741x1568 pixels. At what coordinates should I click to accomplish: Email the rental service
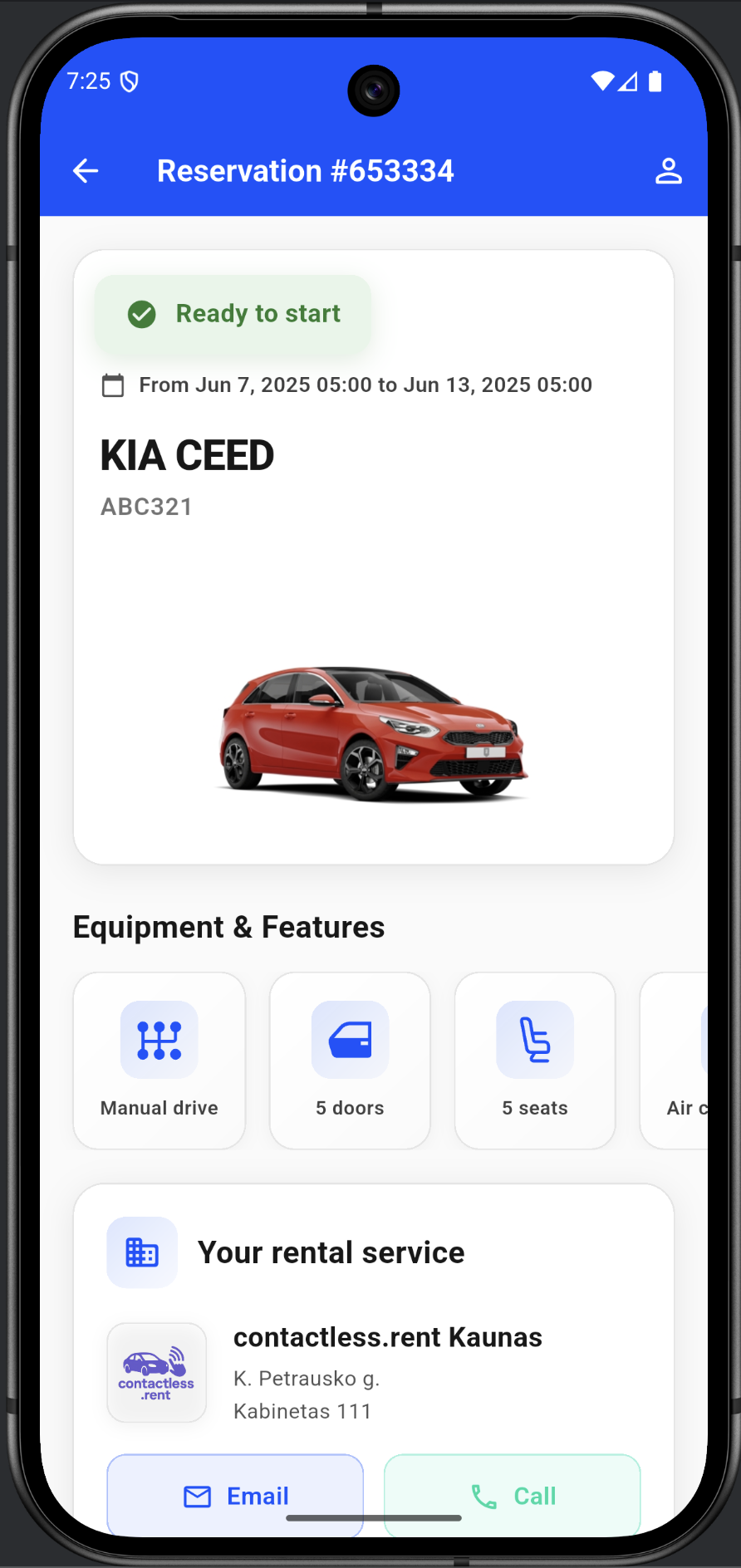(235, 1495)
